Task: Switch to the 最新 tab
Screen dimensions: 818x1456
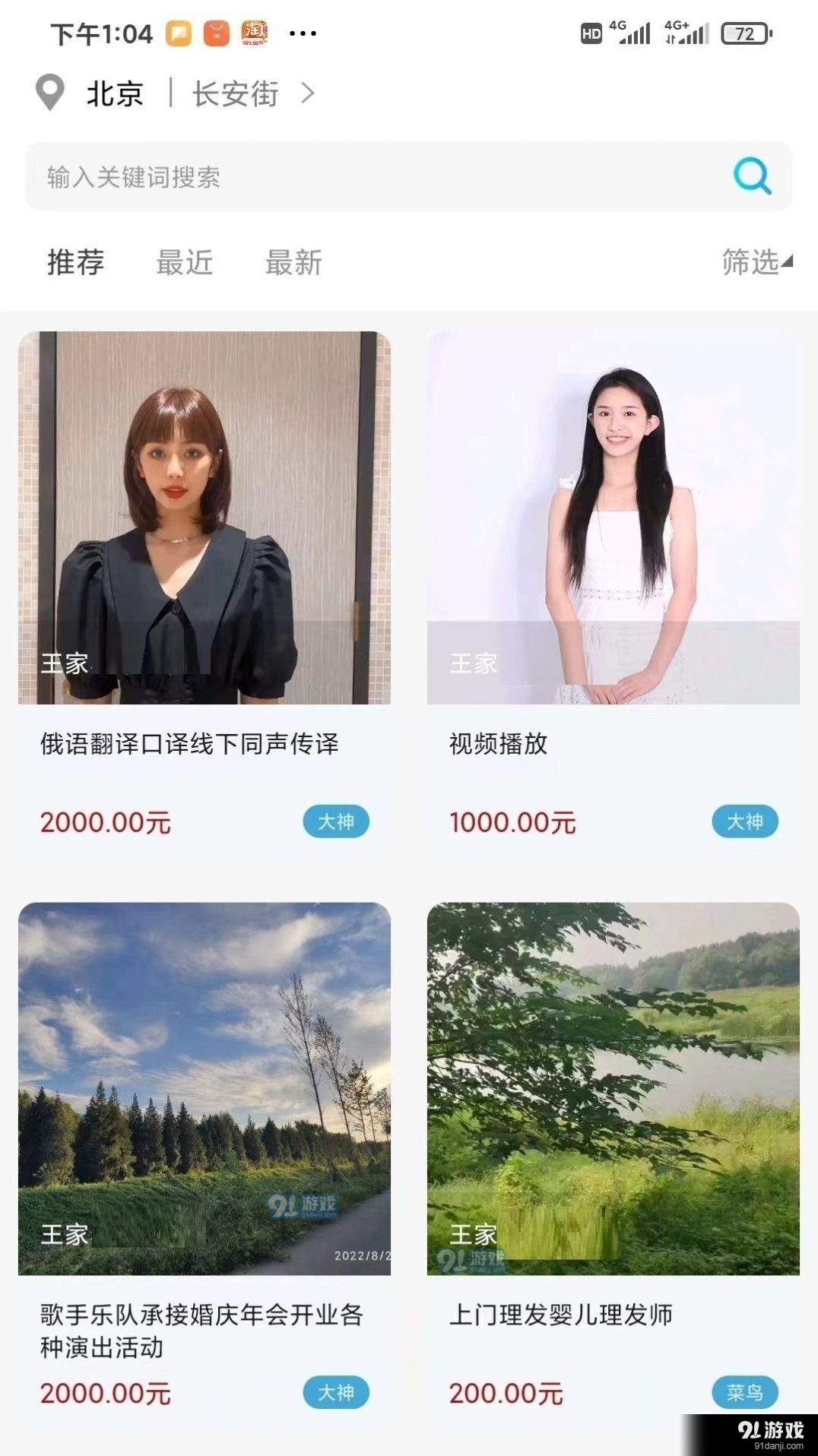Action: tap(294, 263)
